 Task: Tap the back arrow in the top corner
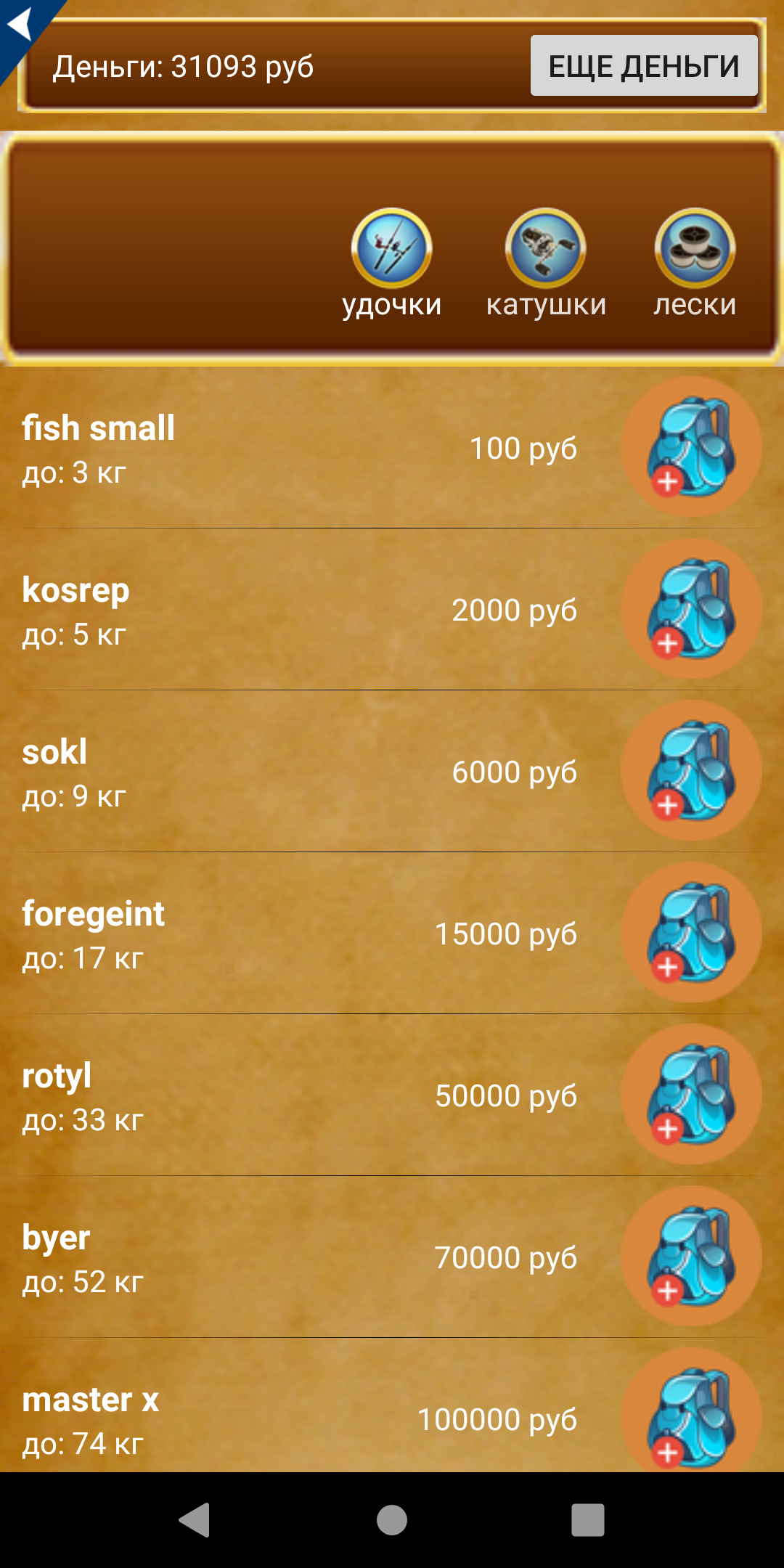(20, 26)
